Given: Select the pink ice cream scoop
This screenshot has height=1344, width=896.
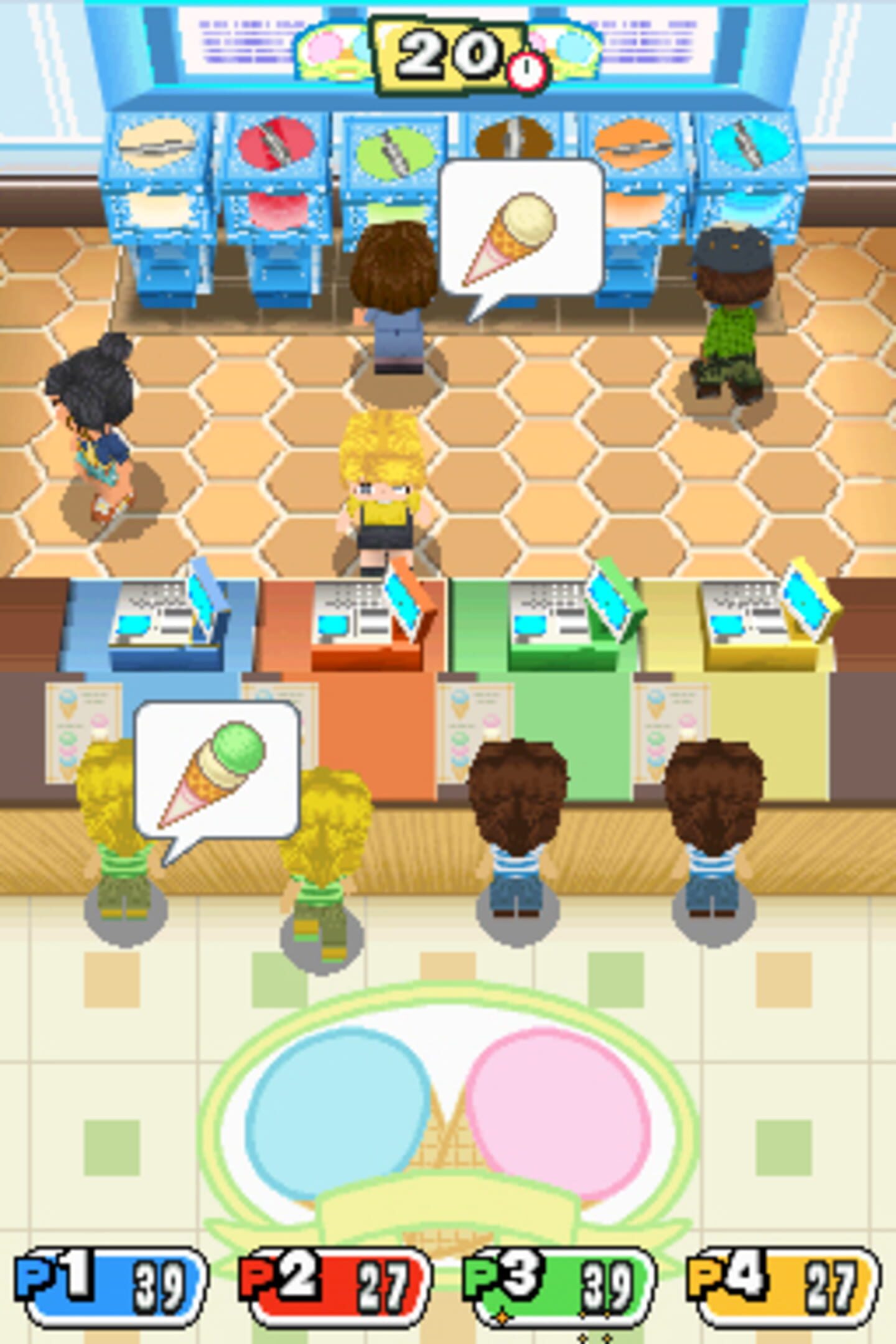Looking at the screenshot, I should [558, 1114].
